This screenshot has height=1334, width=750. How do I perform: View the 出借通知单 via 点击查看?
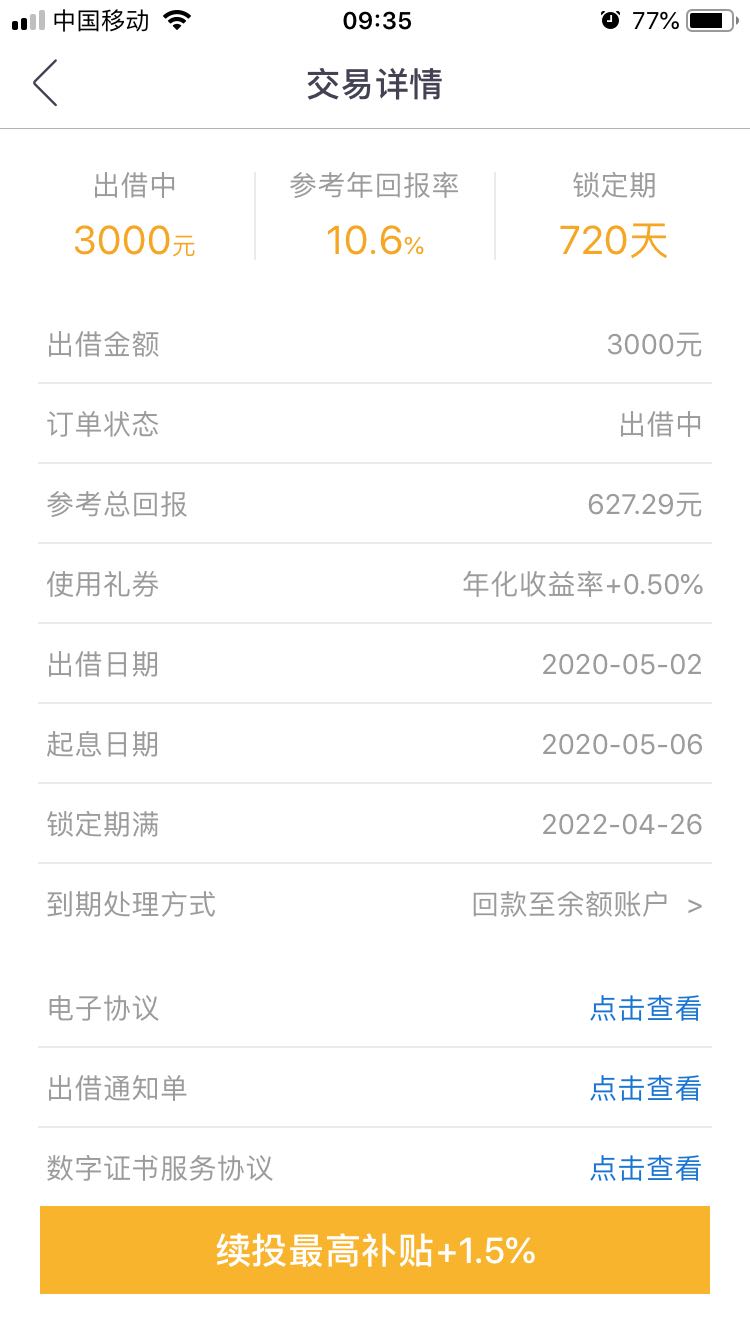tap(645, 1088)
